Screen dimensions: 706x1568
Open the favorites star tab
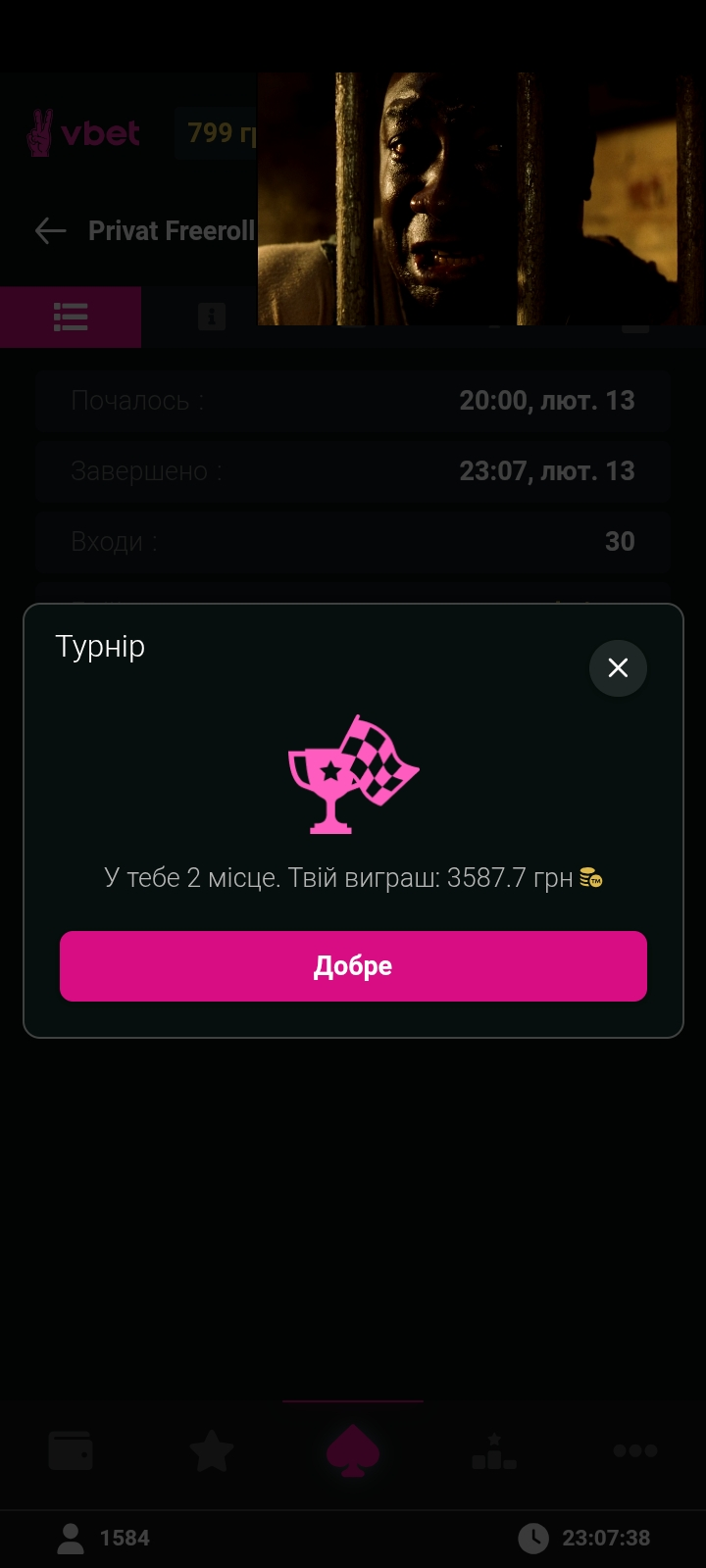click(x=212, y=1451)
